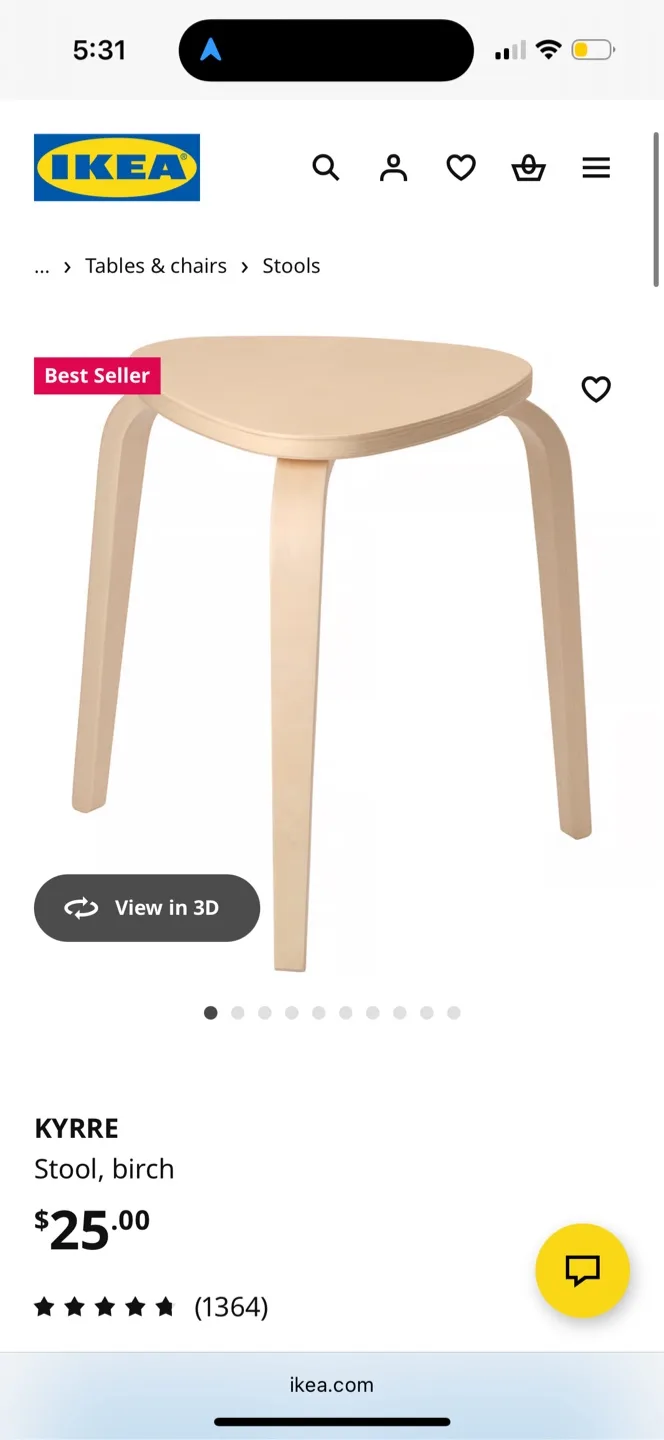
Task: Open the search magnifier in the header
Action: tap(326, 168)
